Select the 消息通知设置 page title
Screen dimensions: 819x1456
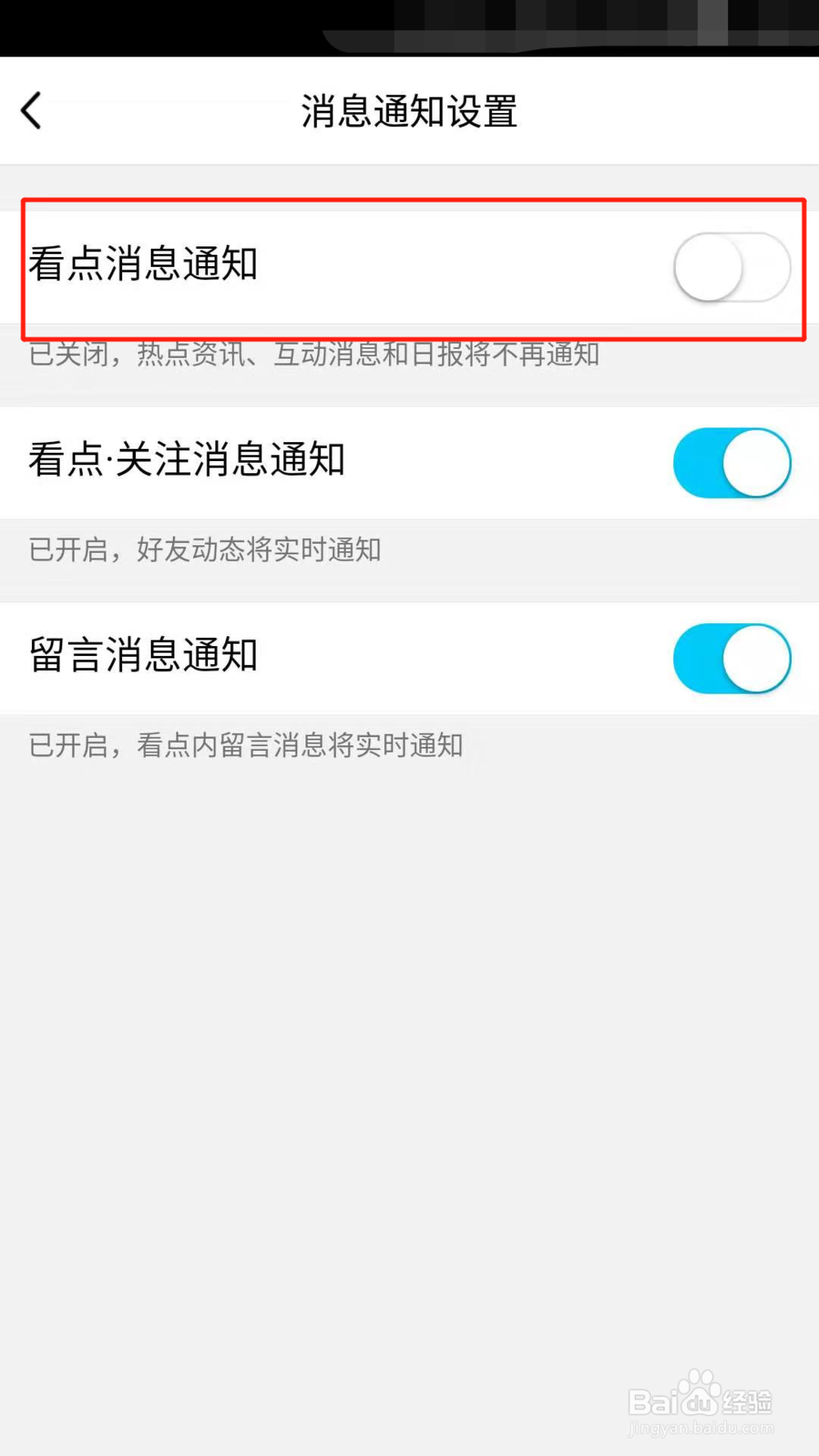[409, 112]
